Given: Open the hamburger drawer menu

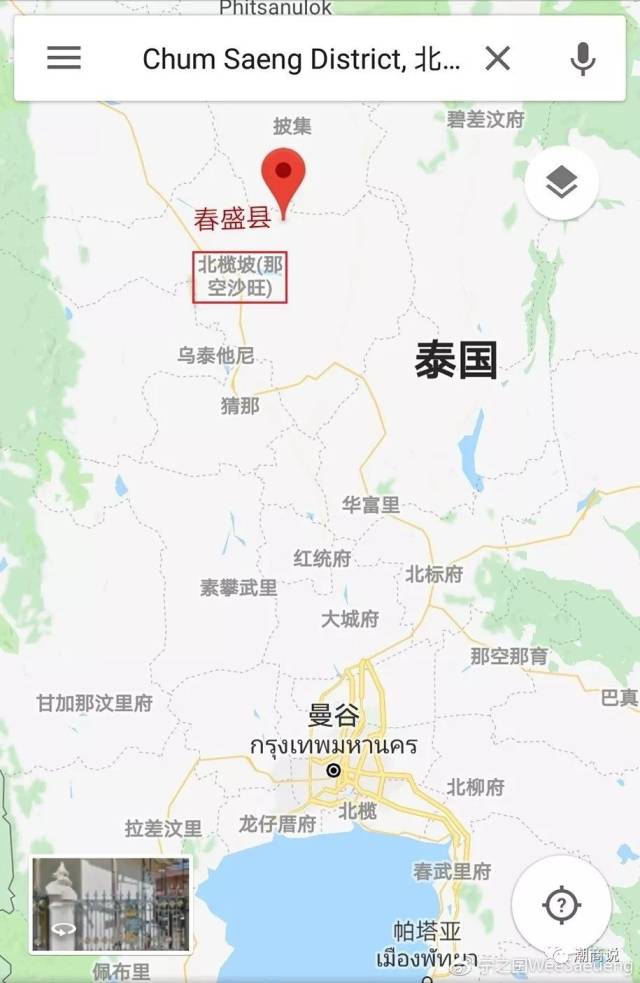Looking at the screenshot, I should click(x=64, y=58).
